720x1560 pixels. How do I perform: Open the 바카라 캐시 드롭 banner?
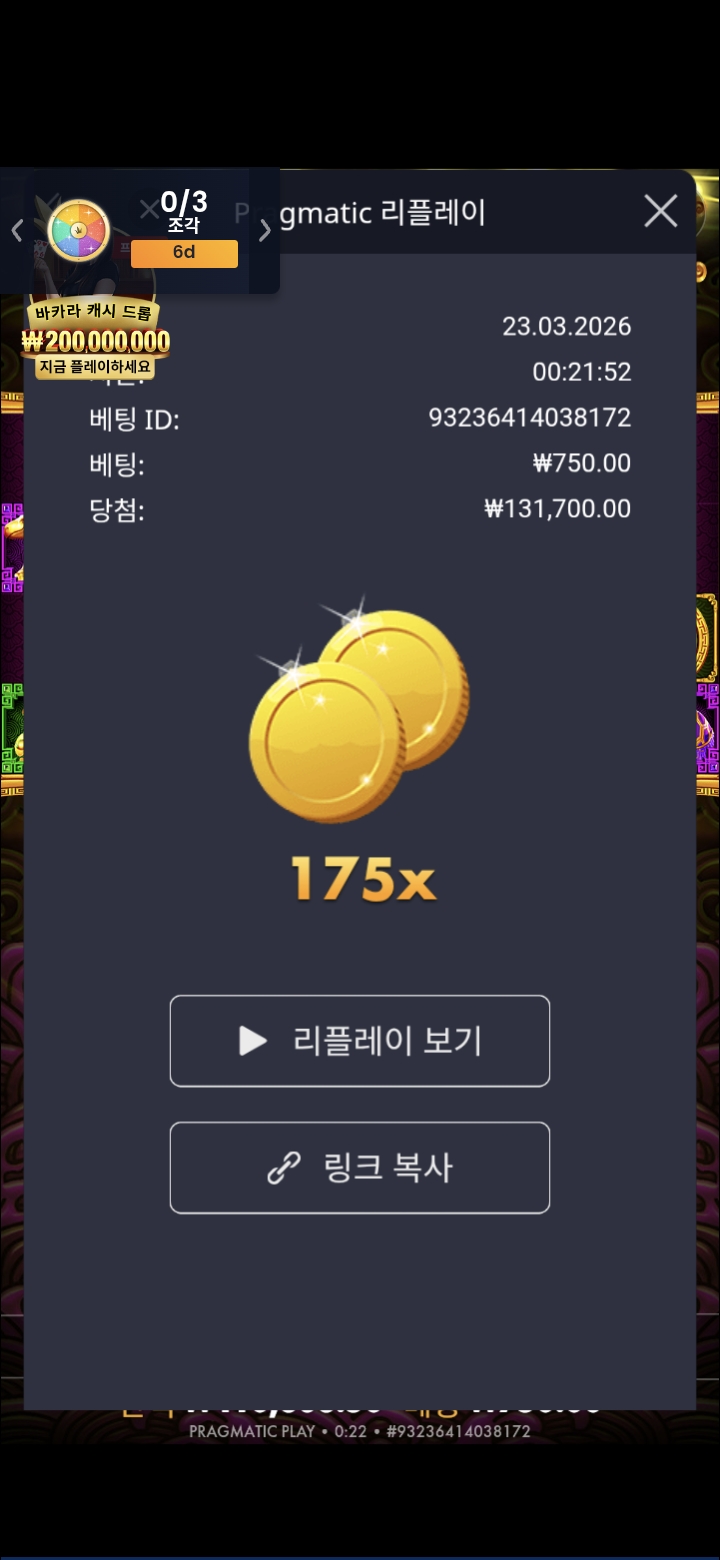pyautogui.click(x=96, y=339)
